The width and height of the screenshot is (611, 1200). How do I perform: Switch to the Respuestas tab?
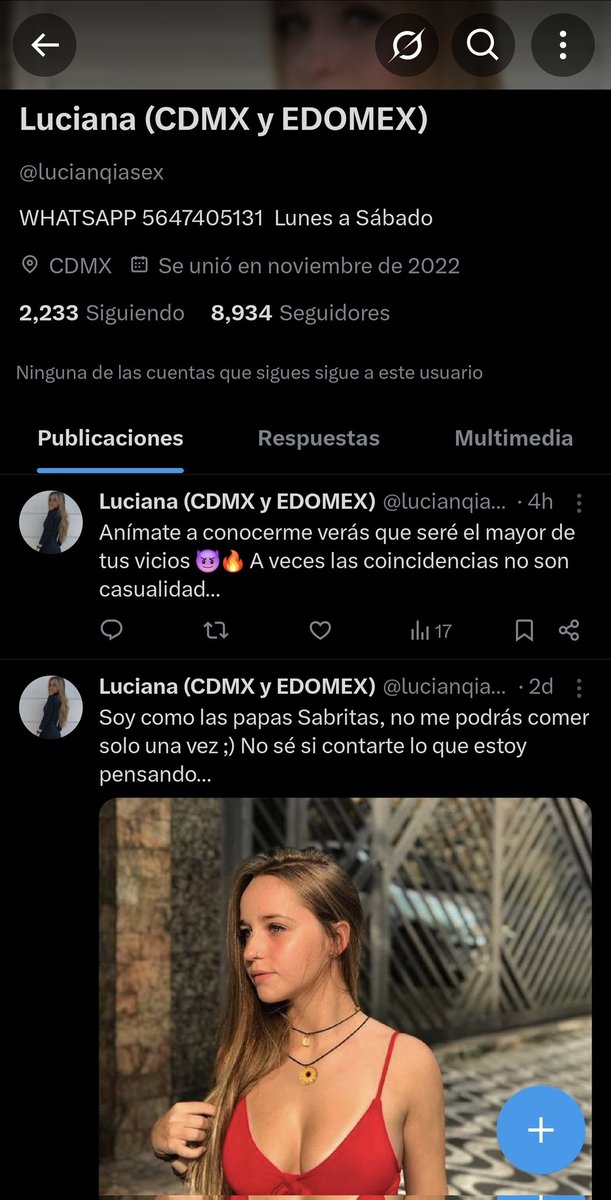(x=318, y=438)
